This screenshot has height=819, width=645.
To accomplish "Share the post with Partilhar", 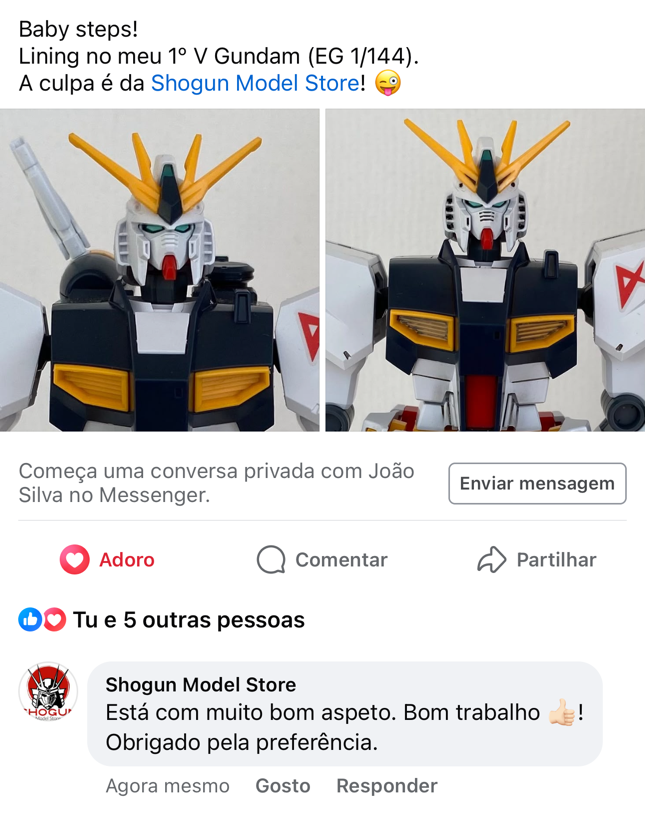I will 537,560.
